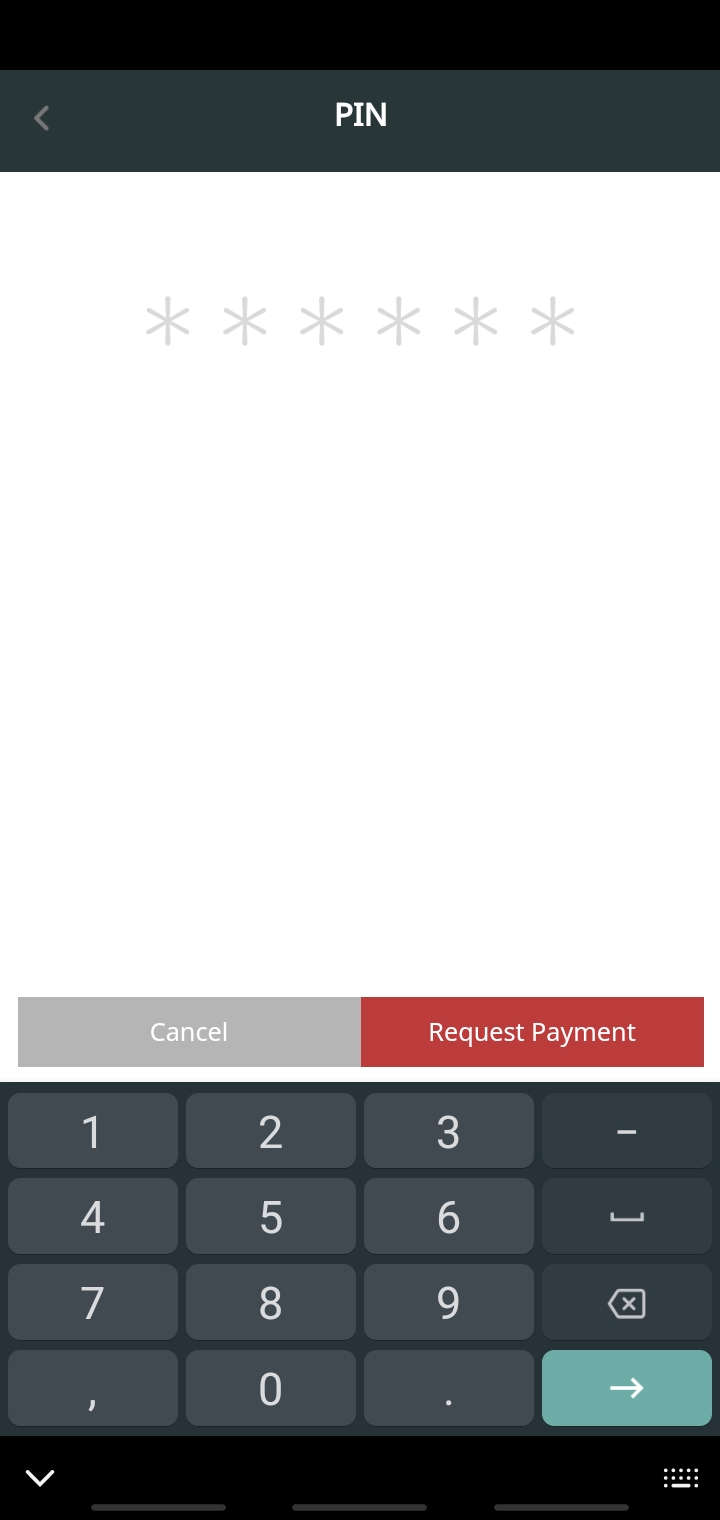Enter digit 2 on the keypad
The image size is (720, 1520).
click(x=271, y=1131)
